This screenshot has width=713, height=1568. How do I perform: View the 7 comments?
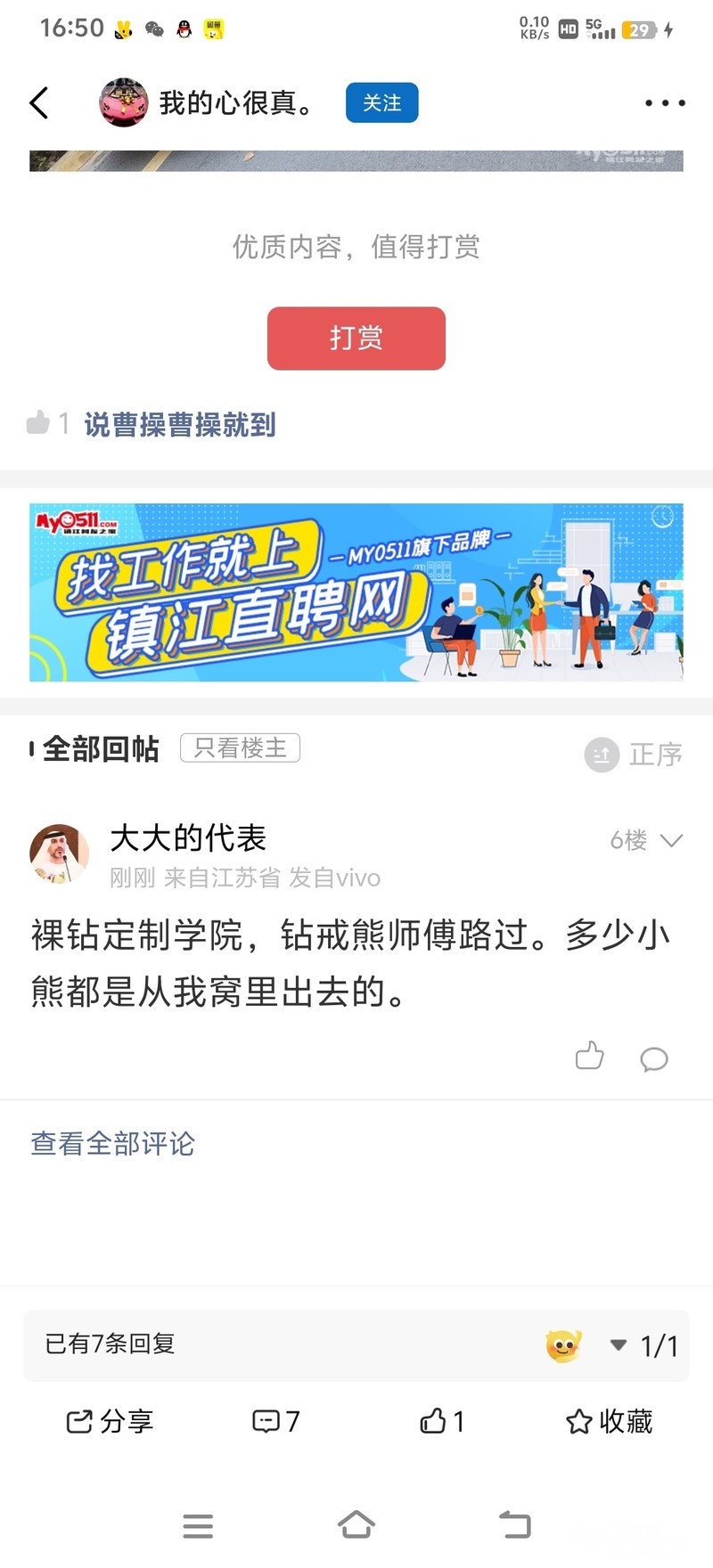coord(276,1421)
